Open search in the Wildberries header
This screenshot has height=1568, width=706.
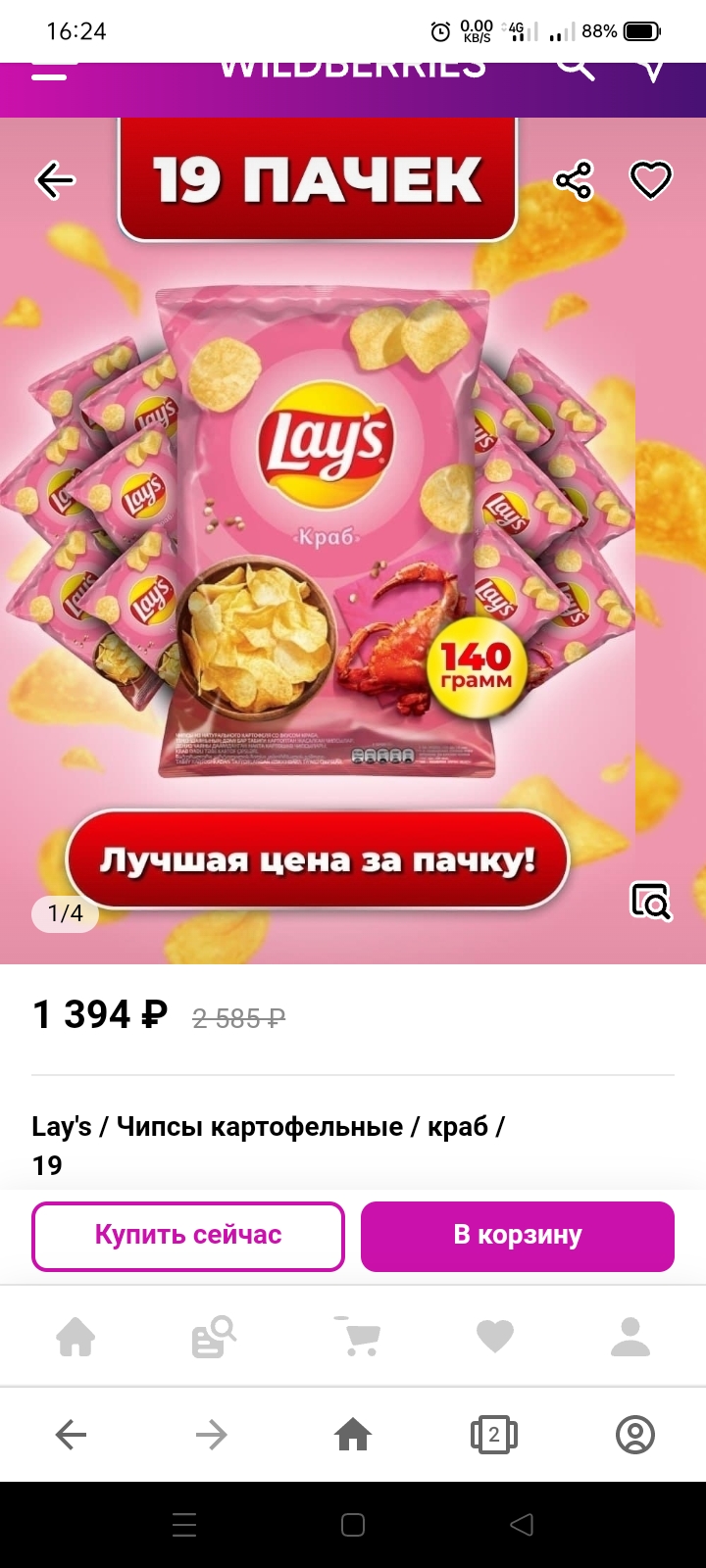pyautogui.click(x=576, y=69)
